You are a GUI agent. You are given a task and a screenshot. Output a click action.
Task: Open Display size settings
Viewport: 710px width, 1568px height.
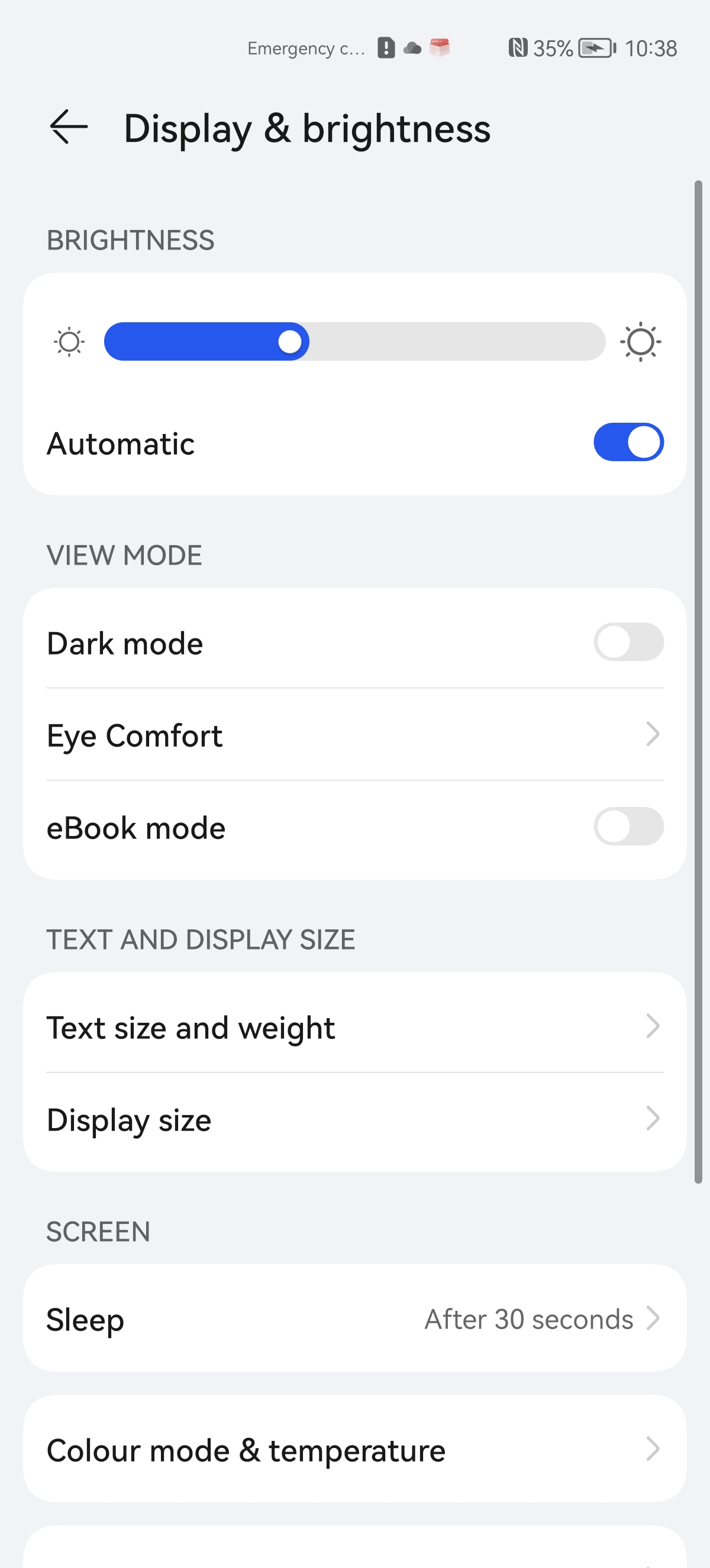(355, 1119)
